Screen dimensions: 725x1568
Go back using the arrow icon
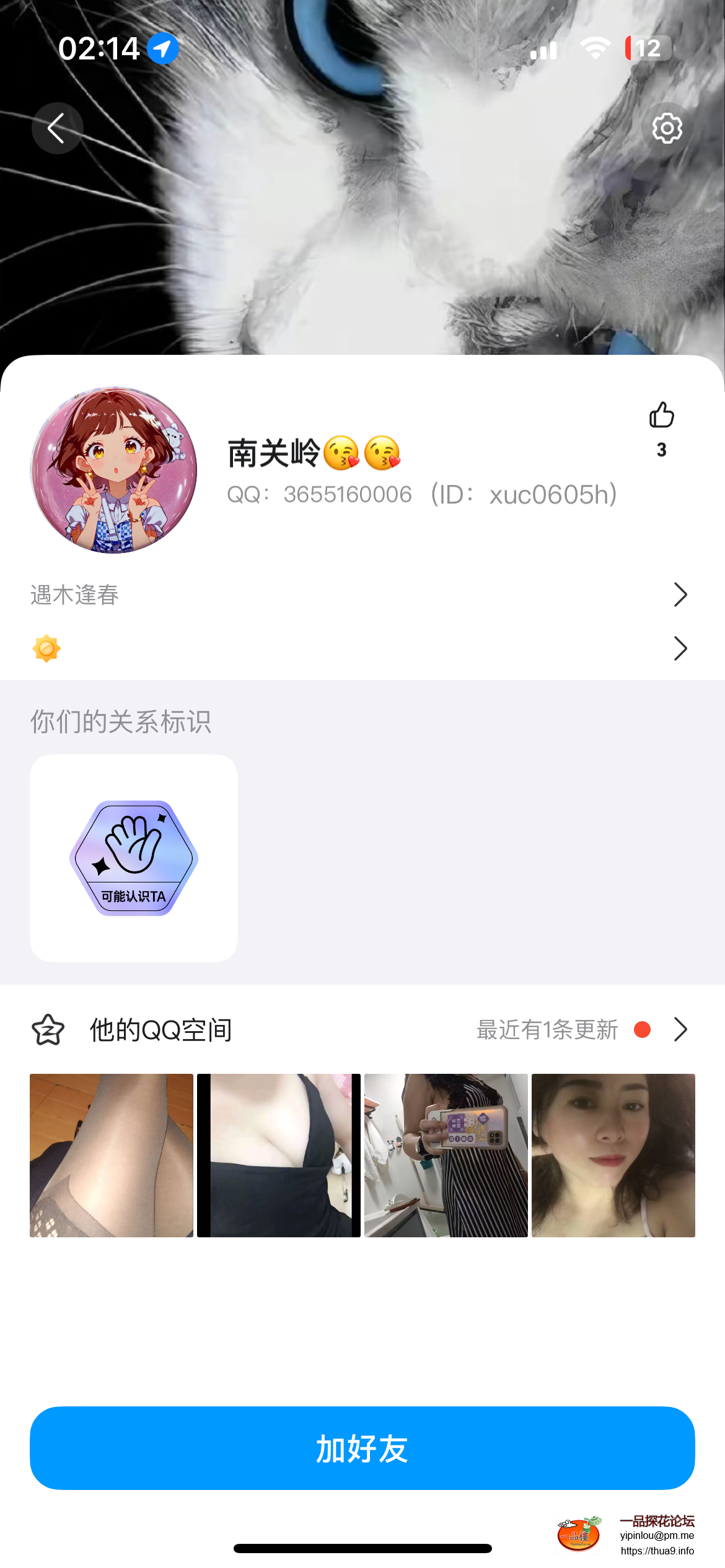click(x=57, y=128)
